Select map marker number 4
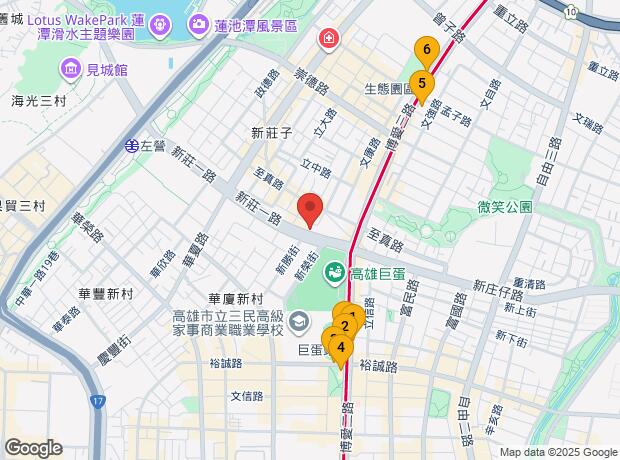 pos(341,348)
